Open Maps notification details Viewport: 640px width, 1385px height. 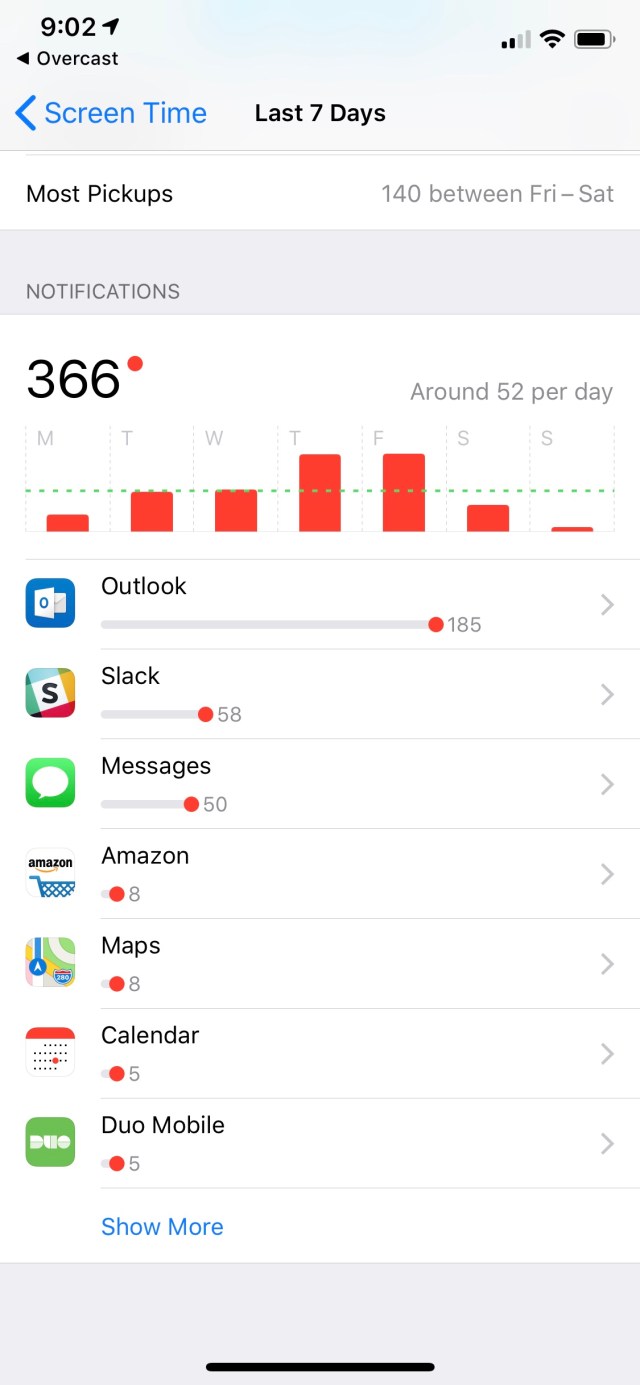coord(320,964)
